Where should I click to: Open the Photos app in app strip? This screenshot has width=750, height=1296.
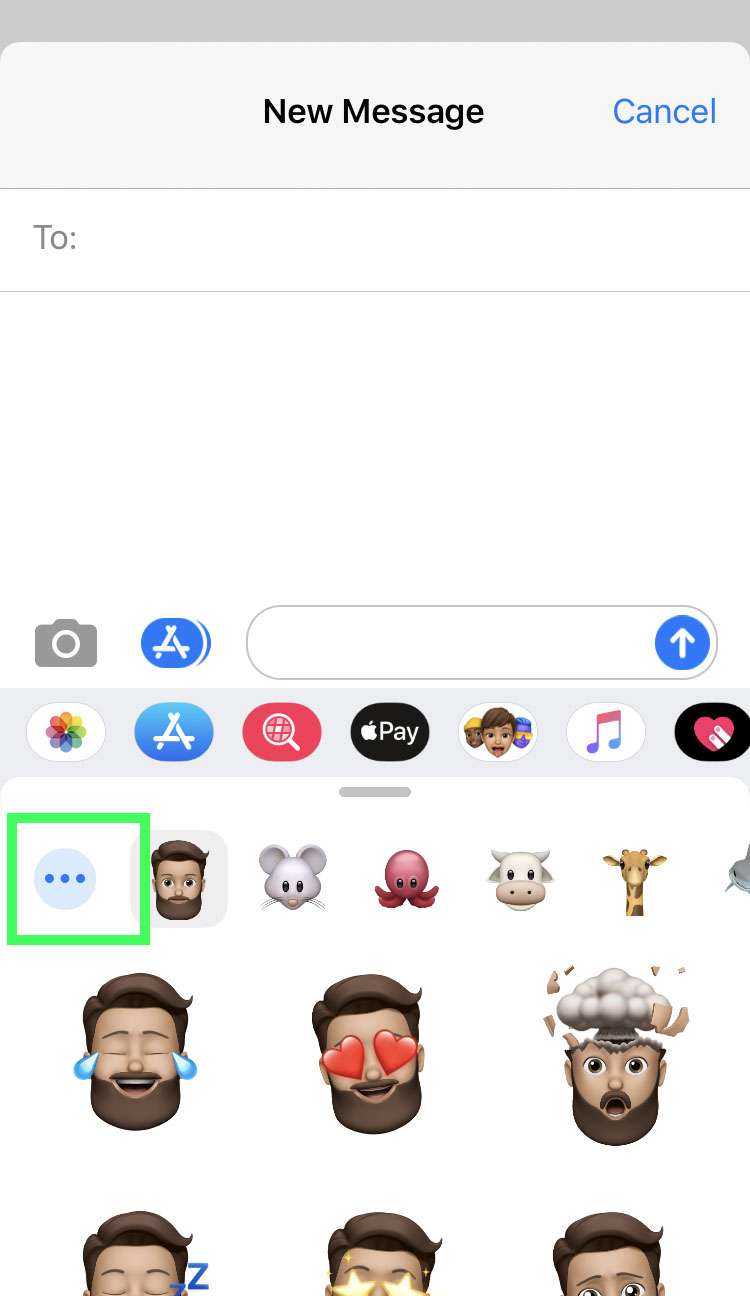coord(66,733)
